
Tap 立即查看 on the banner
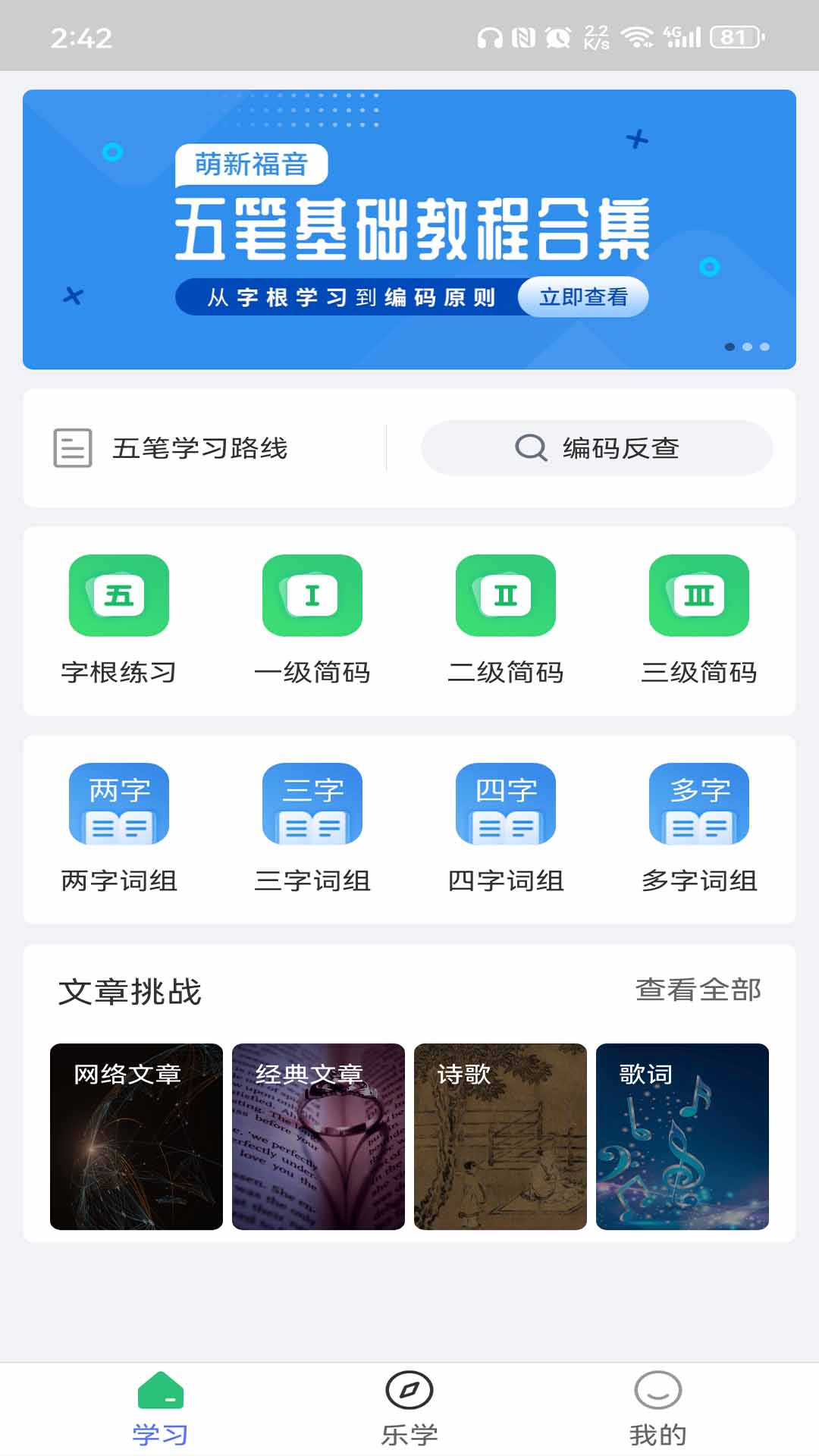(585, 297)
